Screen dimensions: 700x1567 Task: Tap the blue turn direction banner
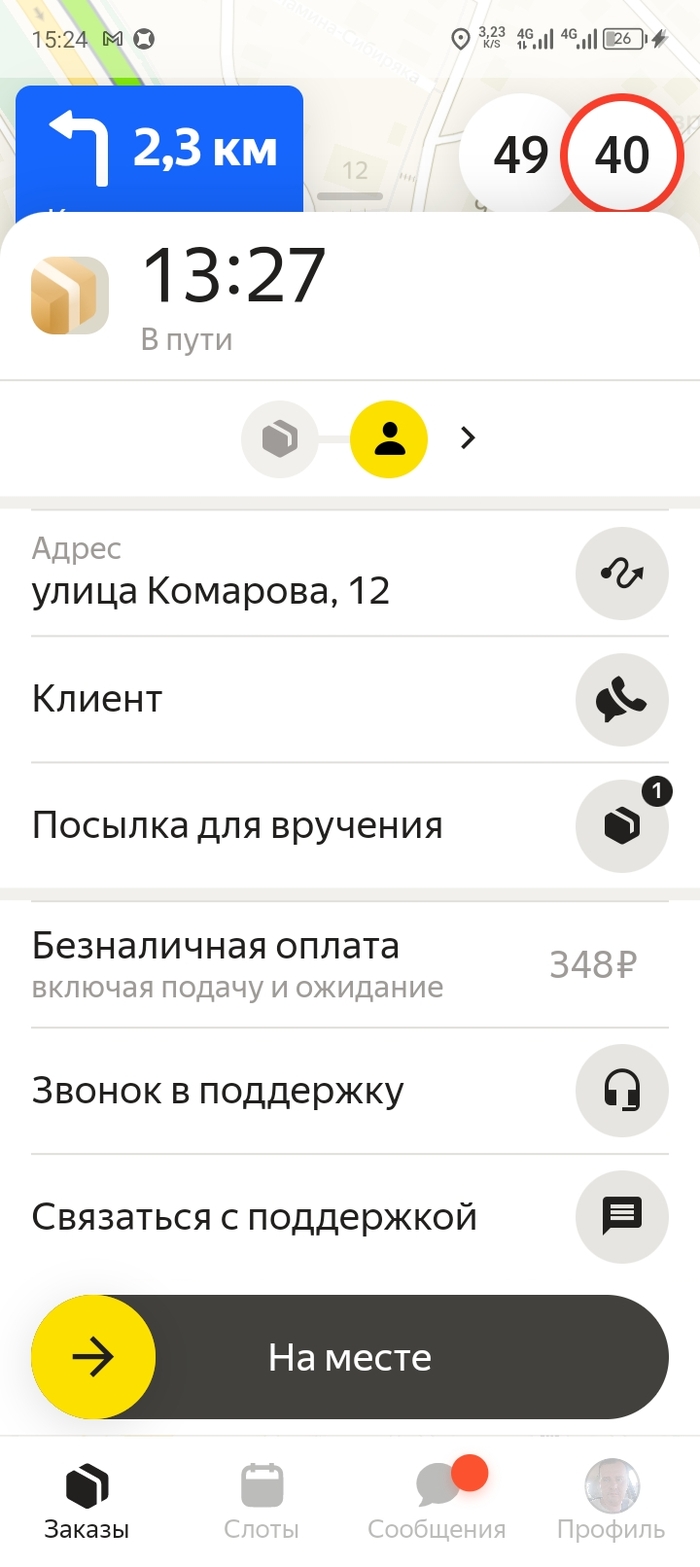[x=159, y=150]
